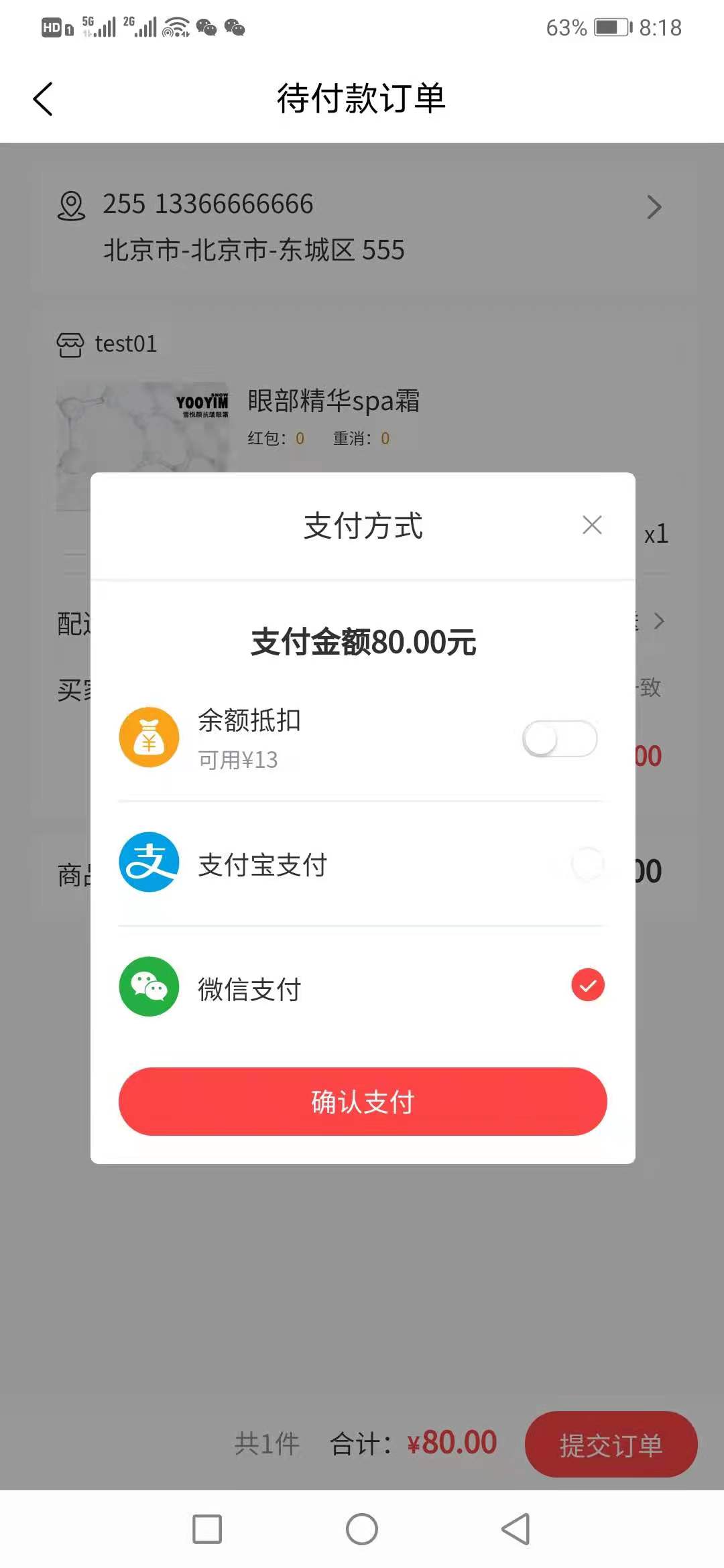Open the system home button
Image resolution: width=724 pixels, height=1568 pixels.
pyautogui.click(x=362, y=1529)
